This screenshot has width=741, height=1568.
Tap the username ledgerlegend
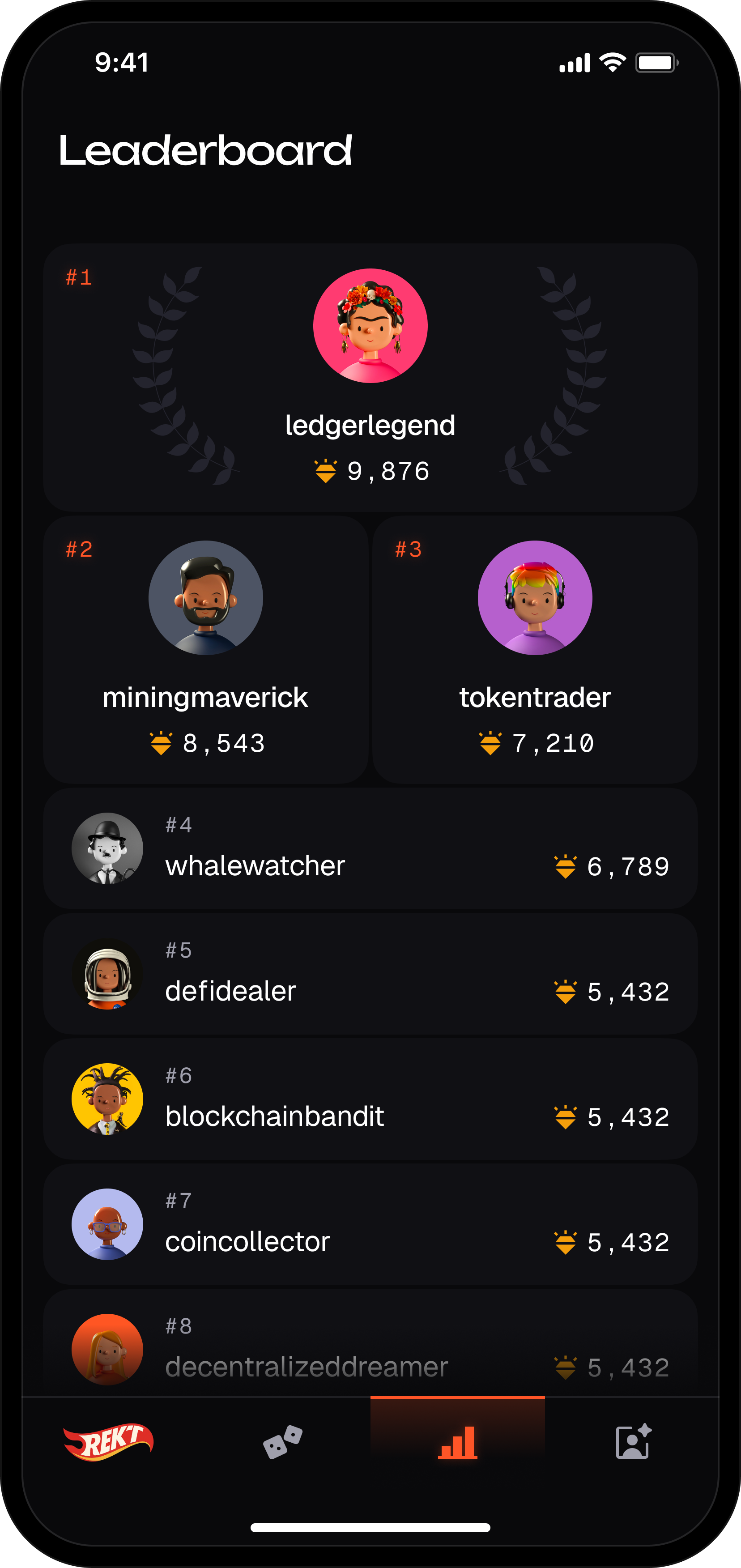pos(370,425)
